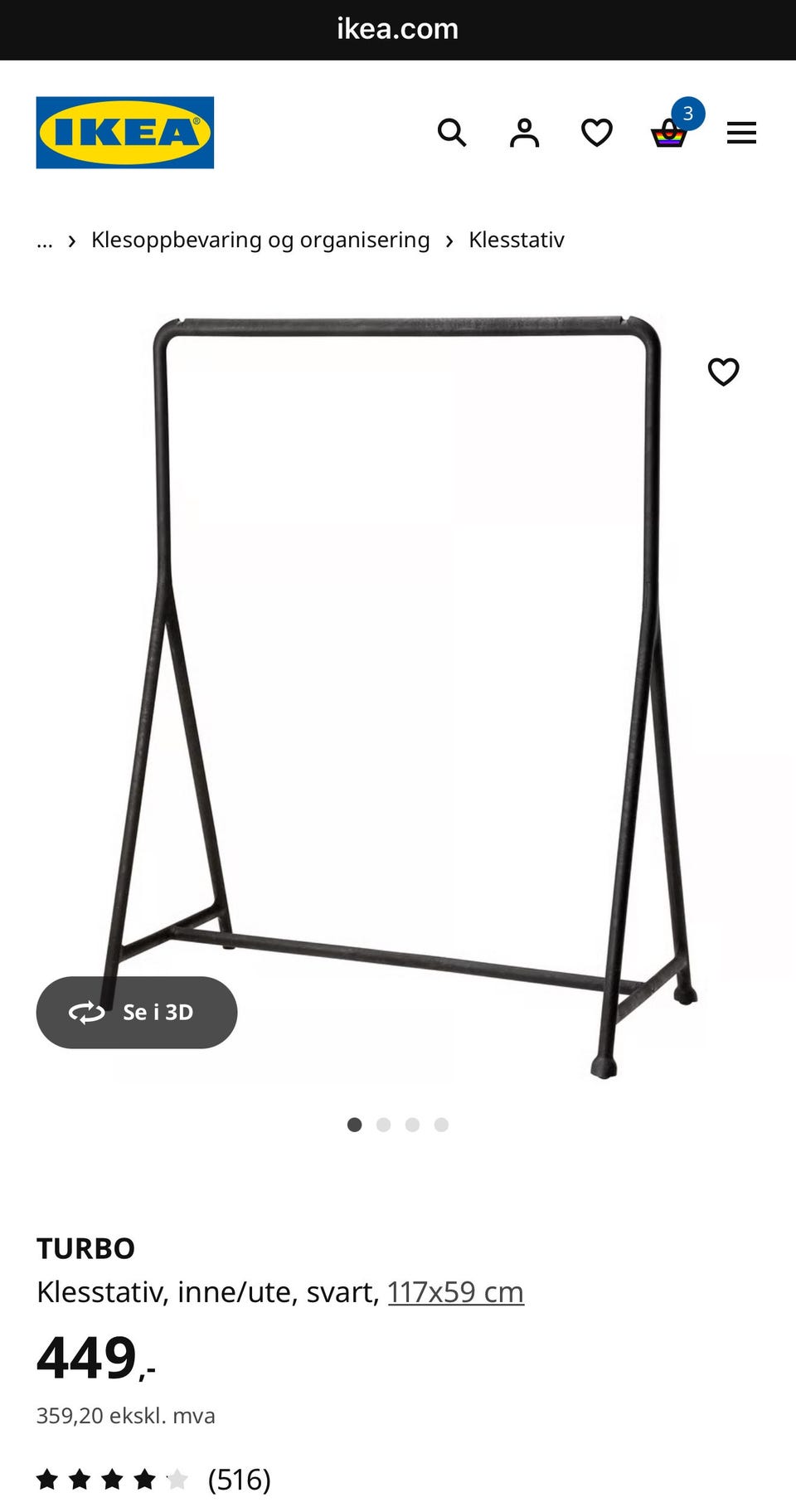
Task: Open Klesoppbevaring og organisering breadcrumb
Action: pos(260,241)
